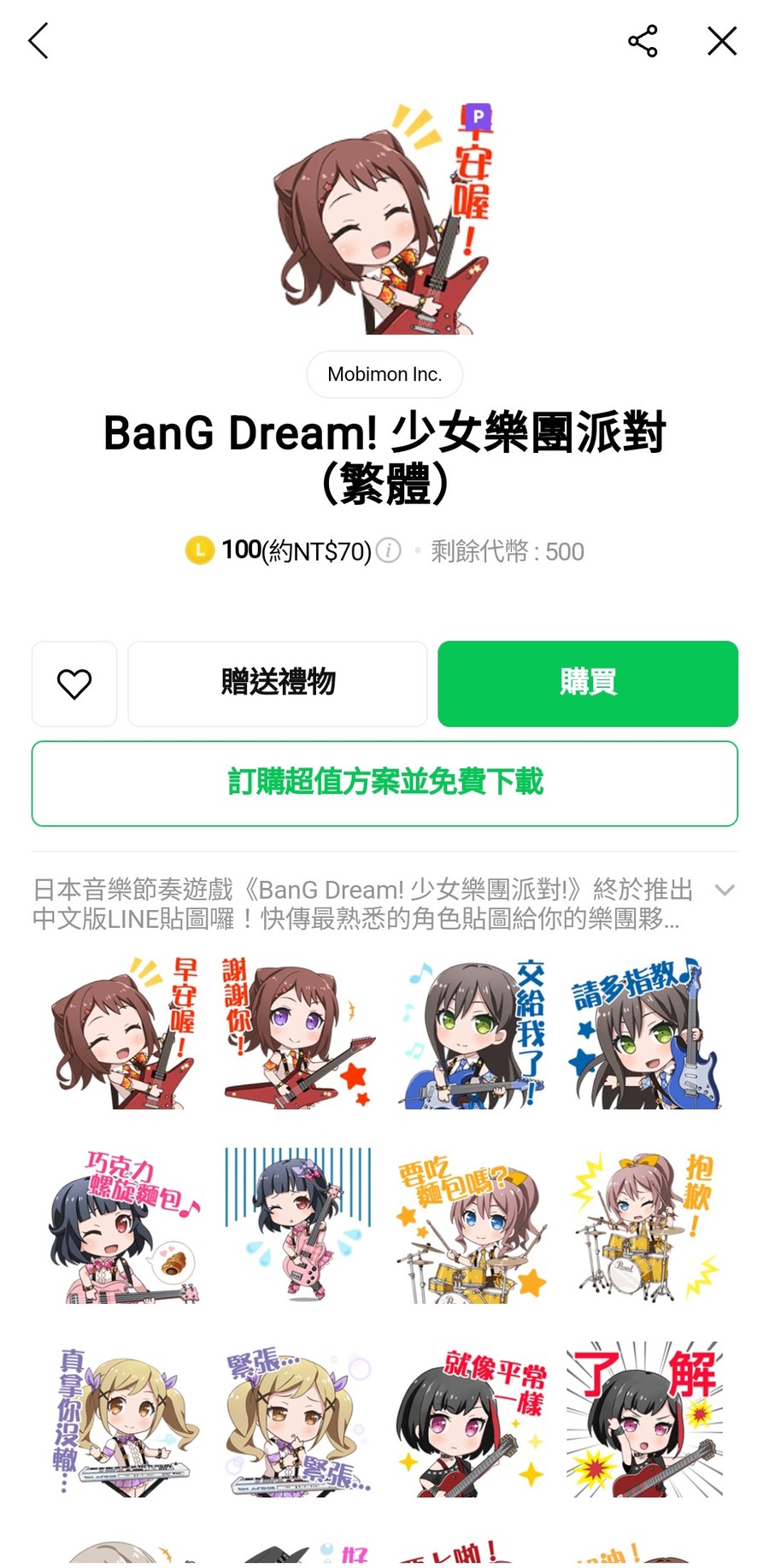769x1568 pixels.
Task: Add sticker set to wishlist heart
Action: point(74,684)
